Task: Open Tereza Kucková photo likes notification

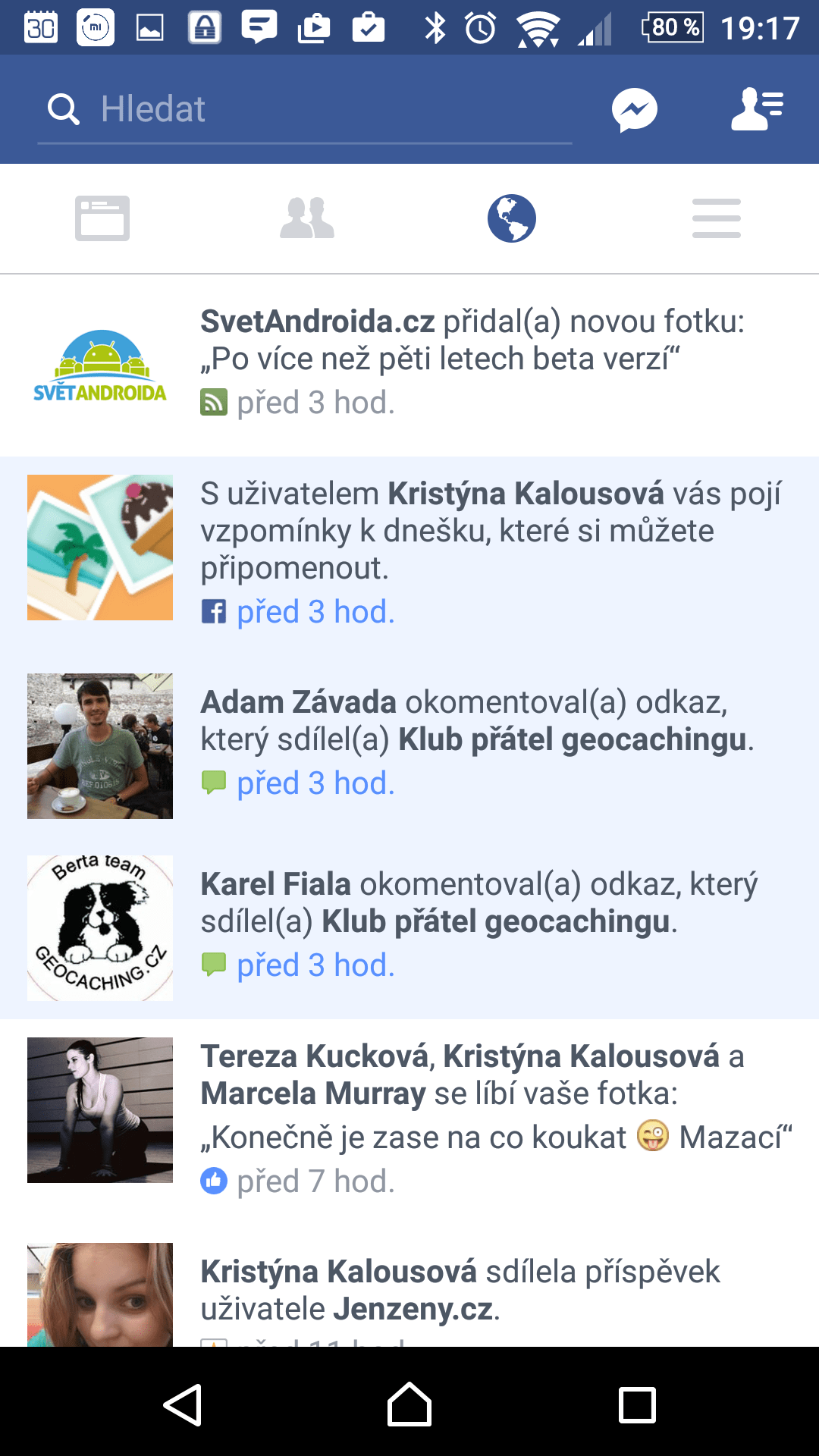Action: click(409, 1118)
